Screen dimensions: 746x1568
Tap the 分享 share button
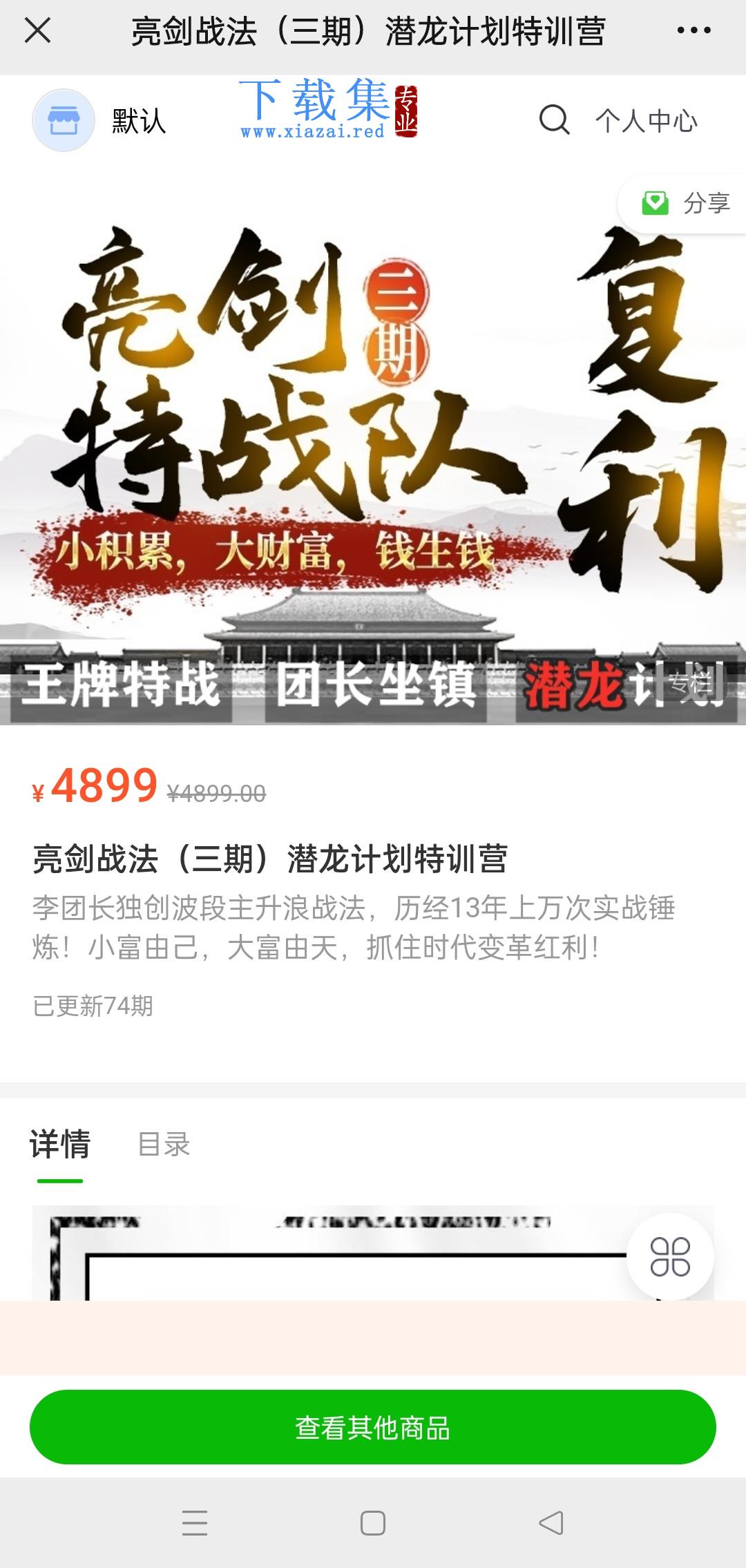click(684, 203)
